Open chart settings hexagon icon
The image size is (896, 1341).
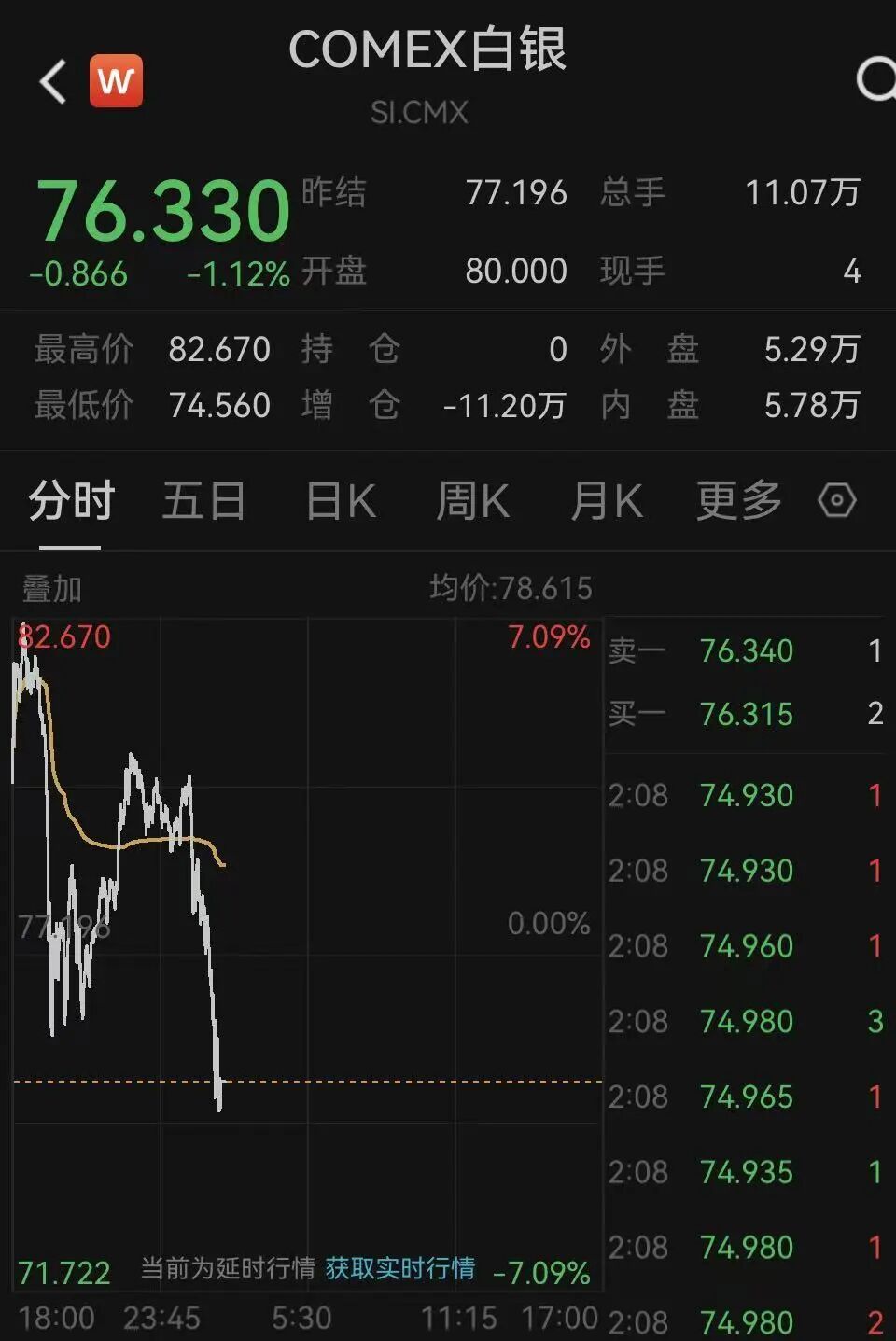coord(836,501)
